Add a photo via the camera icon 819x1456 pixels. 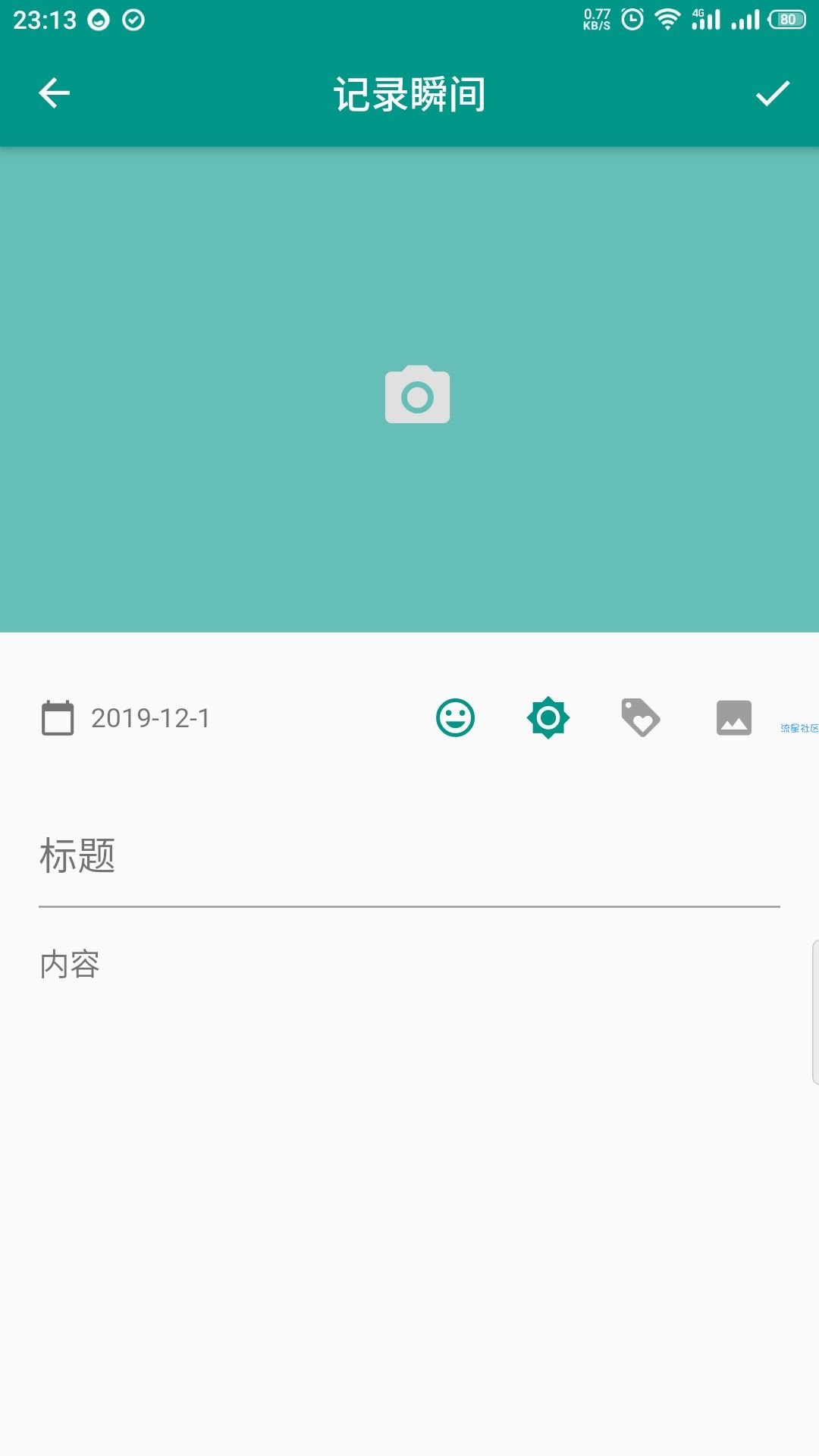pyautogui.click(x=417, y=394)
